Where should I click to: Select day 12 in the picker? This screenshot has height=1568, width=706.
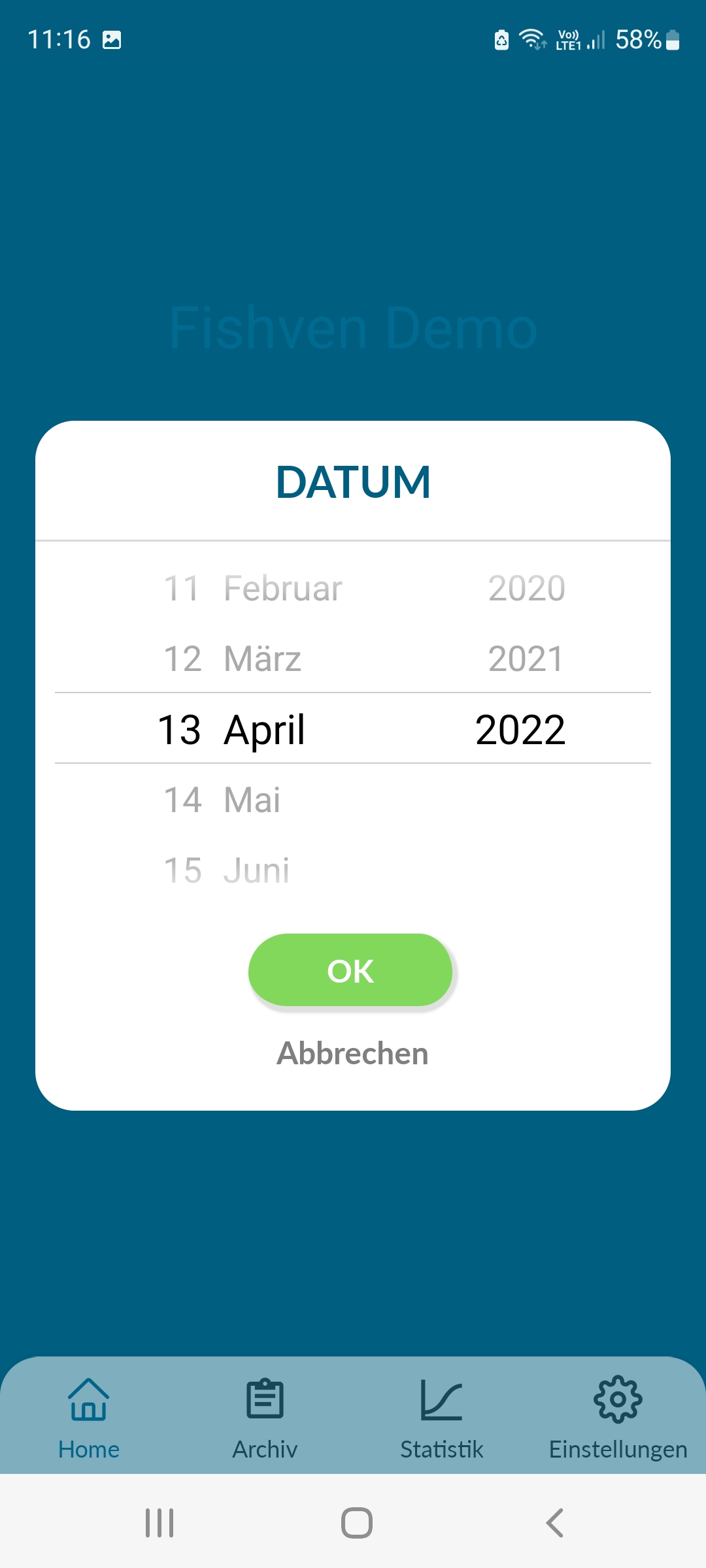[x=182, y=659]
